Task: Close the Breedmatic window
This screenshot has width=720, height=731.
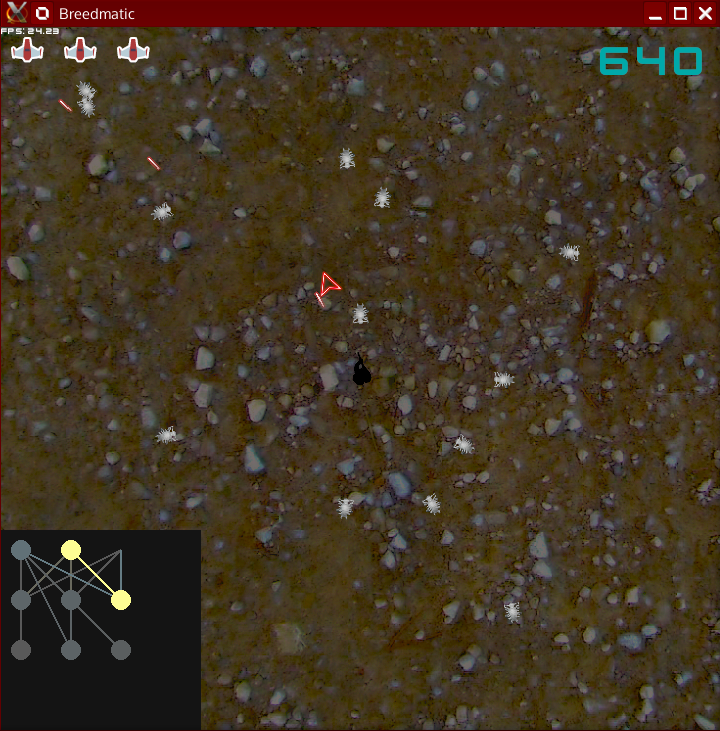Action: (705, 14)
